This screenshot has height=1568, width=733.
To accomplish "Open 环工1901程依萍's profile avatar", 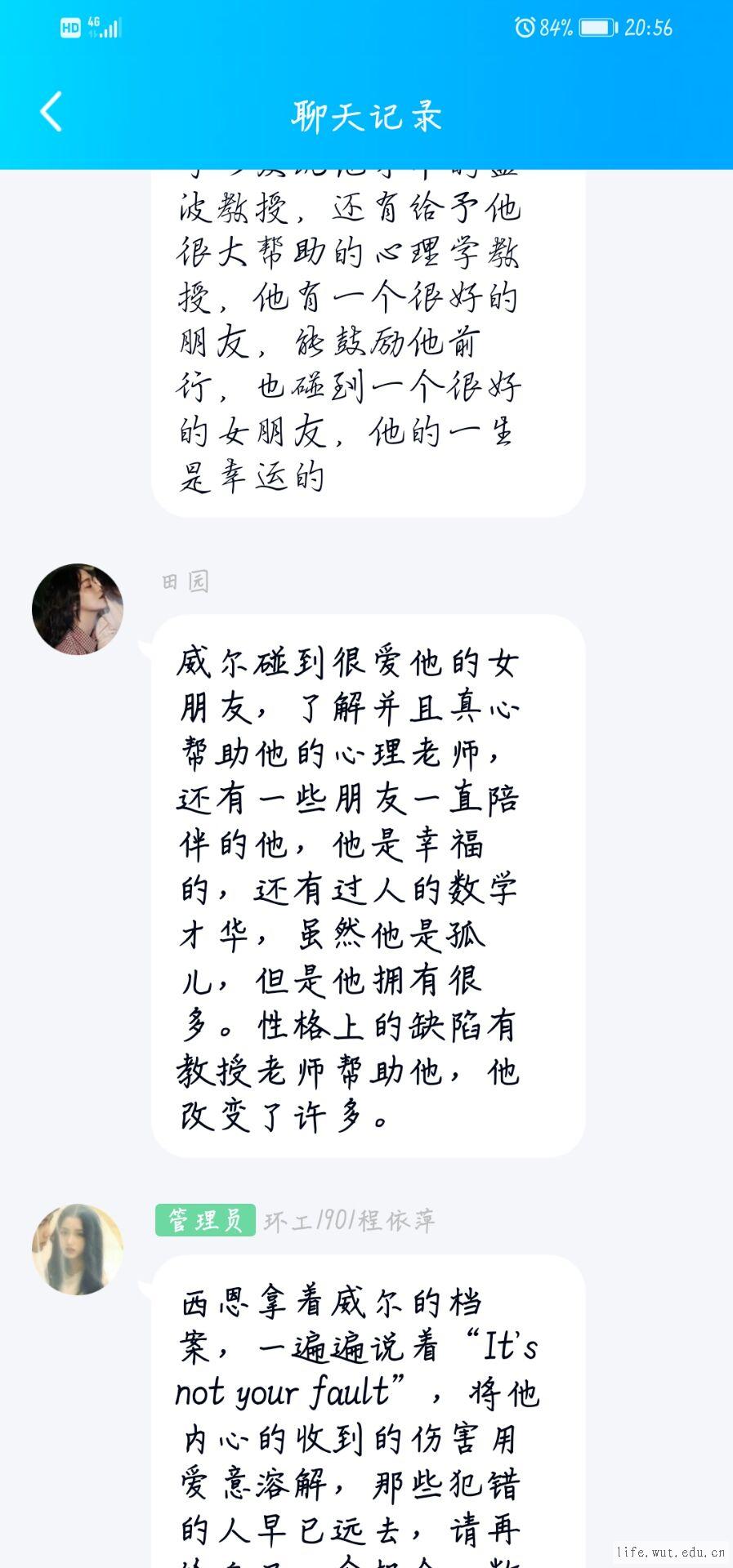I will [x=78, y=1249].
